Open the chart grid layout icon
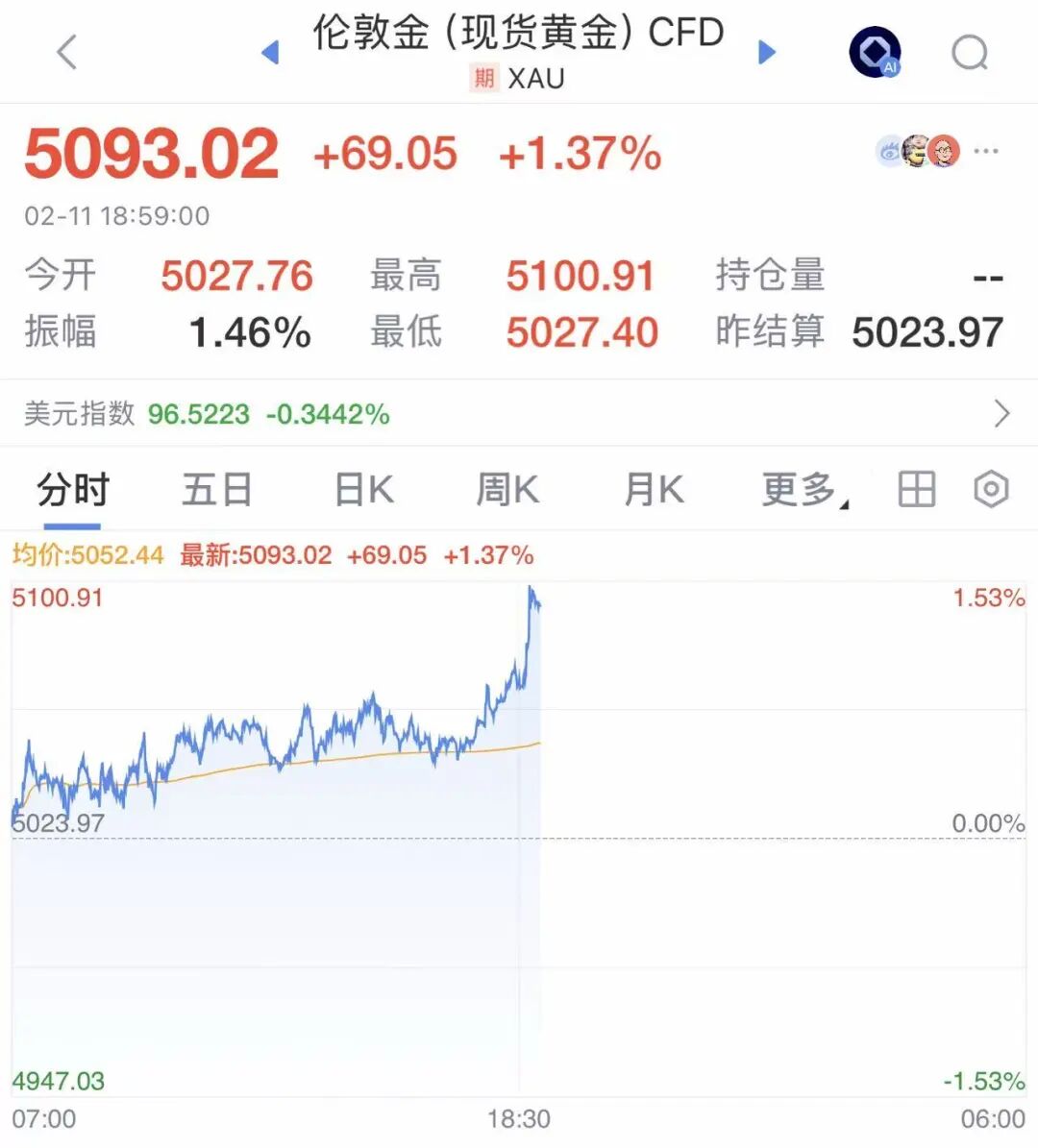1038x1148 pixels. click(916, 490)
